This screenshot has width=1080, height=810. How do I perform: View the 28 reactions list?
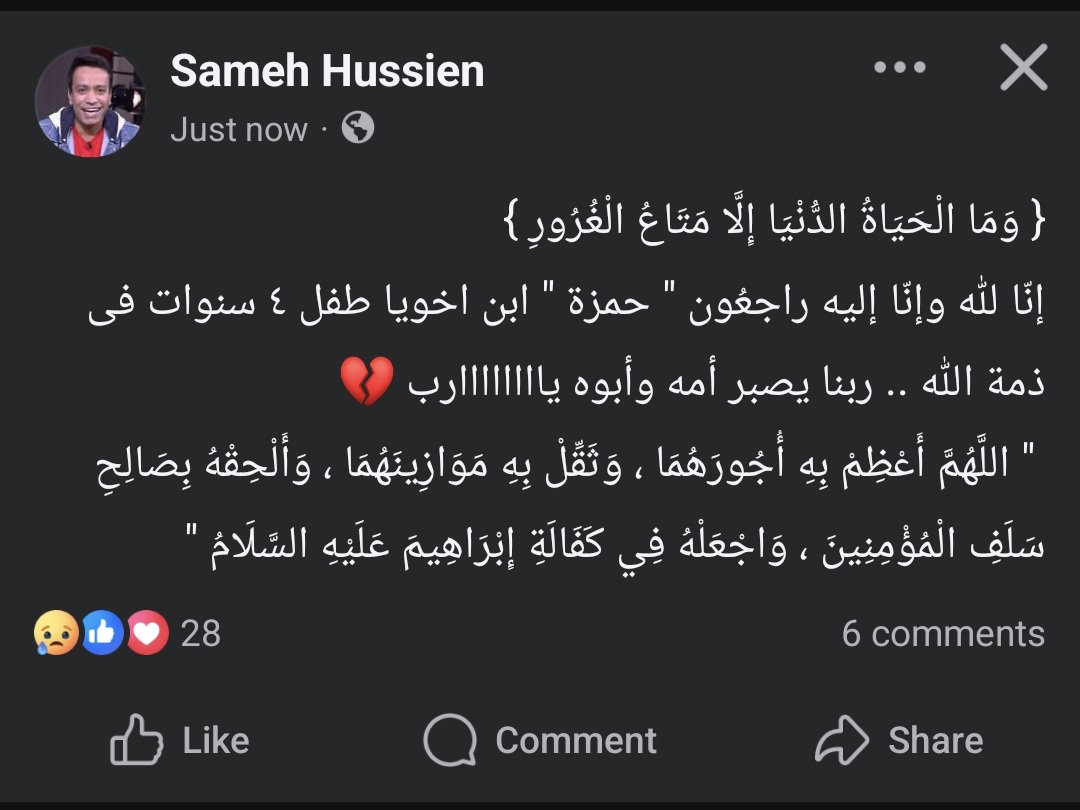(127, 633)
